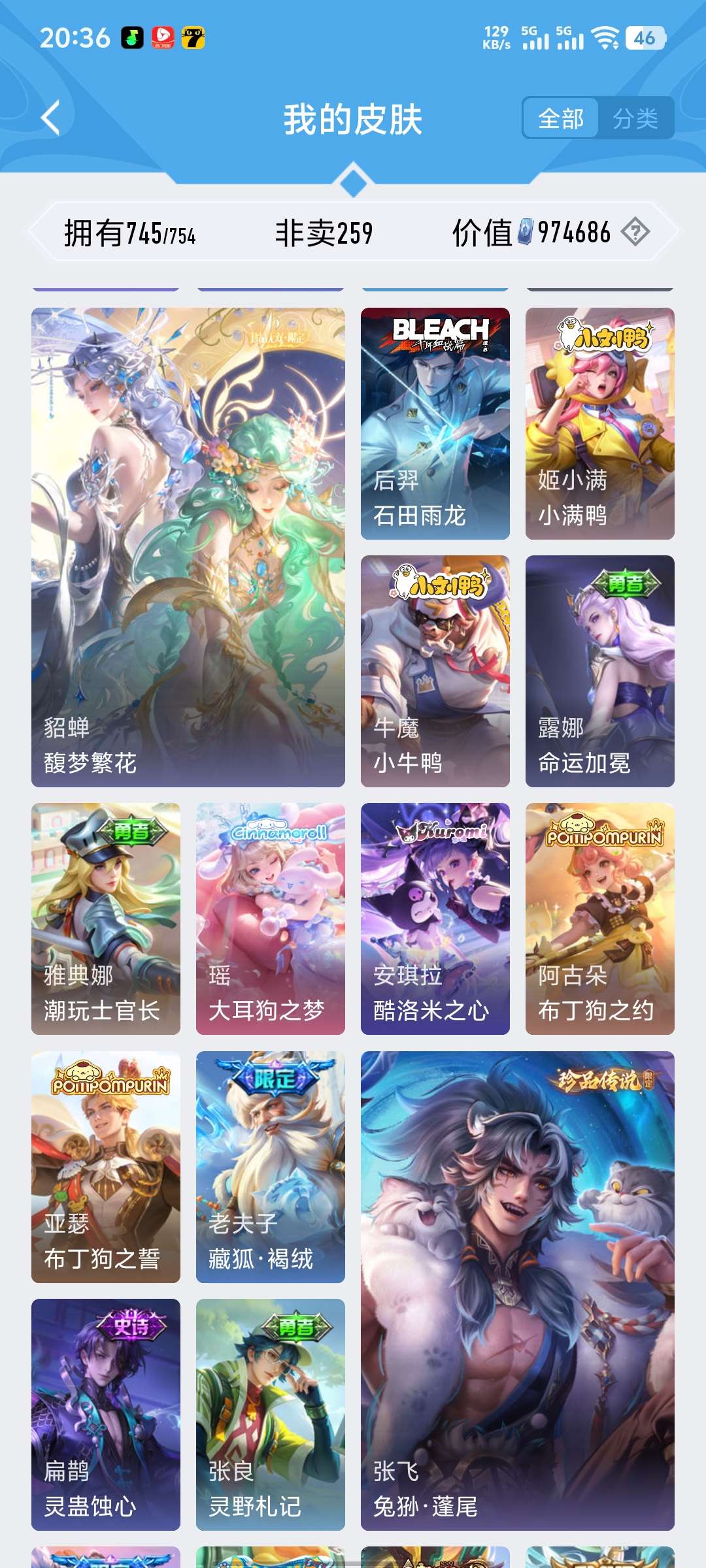Image resolution: width=706 pixels, height=1568 pixels.
Task: Open the 安琪拉 酷洛米之心 skin
Action: pos(435,919)
